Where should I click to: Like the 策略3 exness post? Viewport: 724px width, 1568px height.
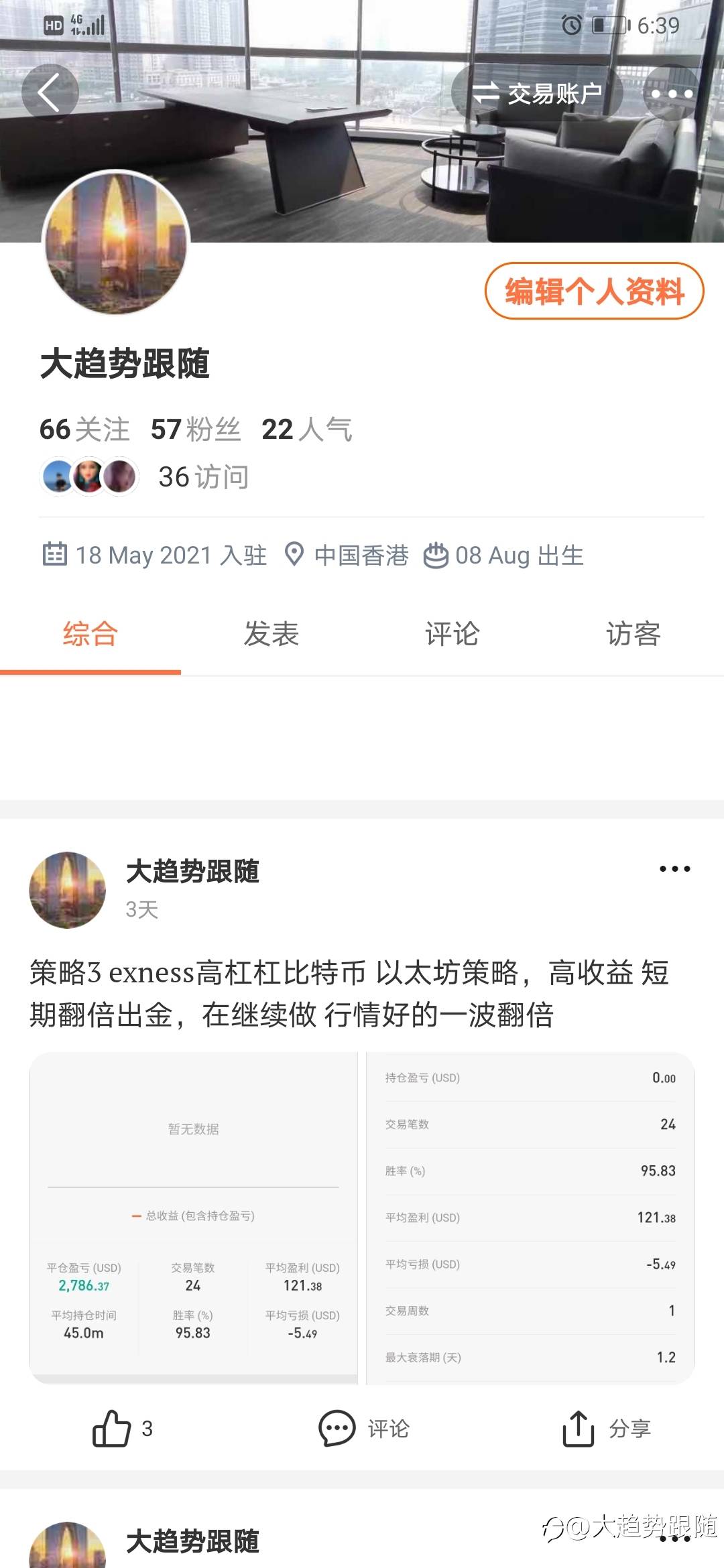pyautogui.click(x=123, y=1429)
